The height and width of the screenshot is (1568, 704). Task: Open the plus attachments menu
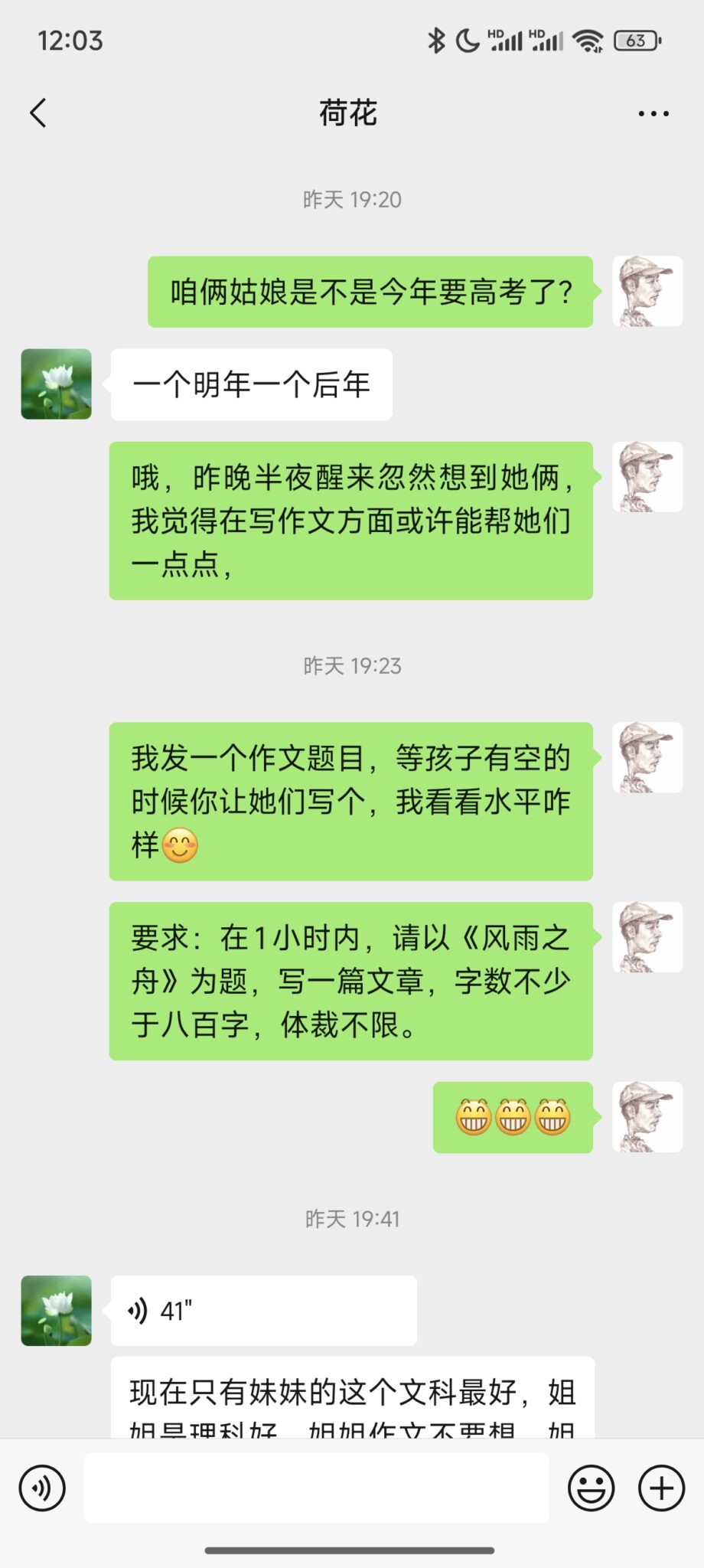(661, 1488)
